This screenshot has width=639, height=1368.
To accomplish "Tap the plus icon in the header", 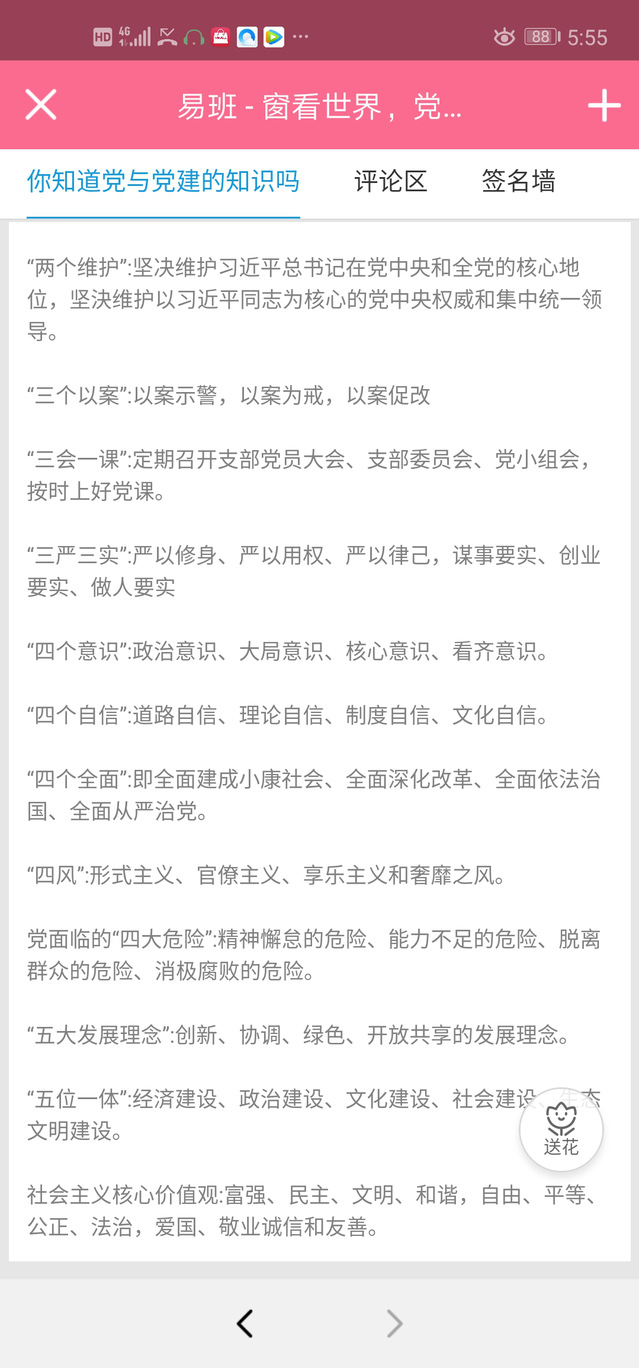I will pyautogui.click(x=604, y=105).
